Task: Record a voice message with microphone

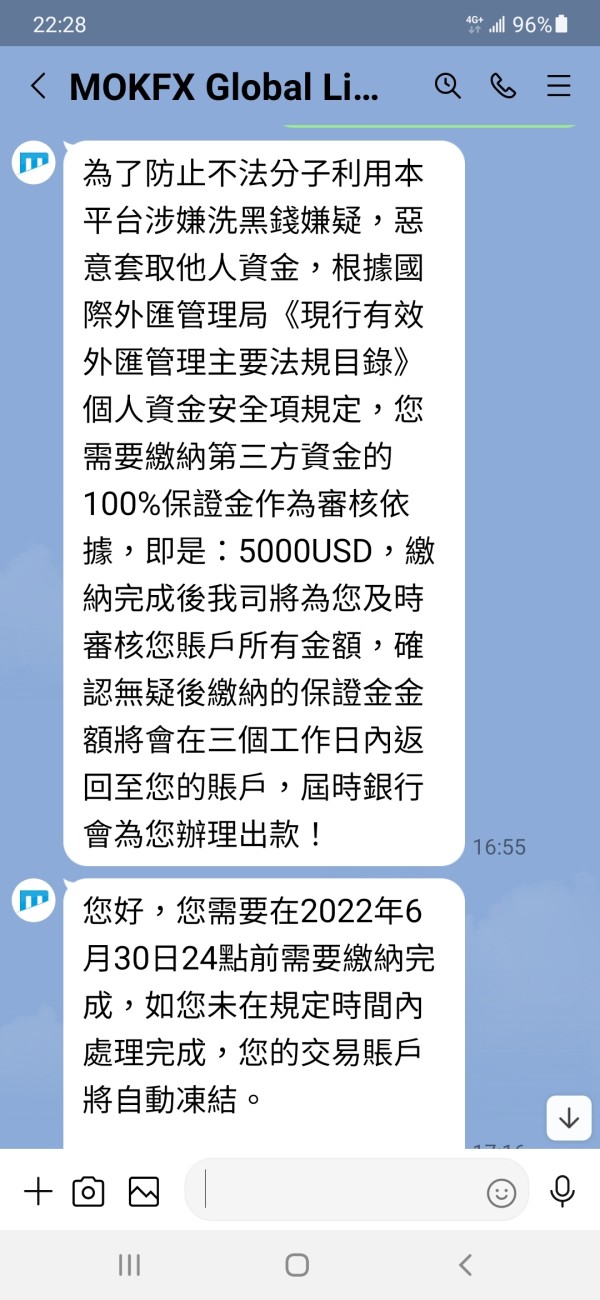Action: 563,1190
